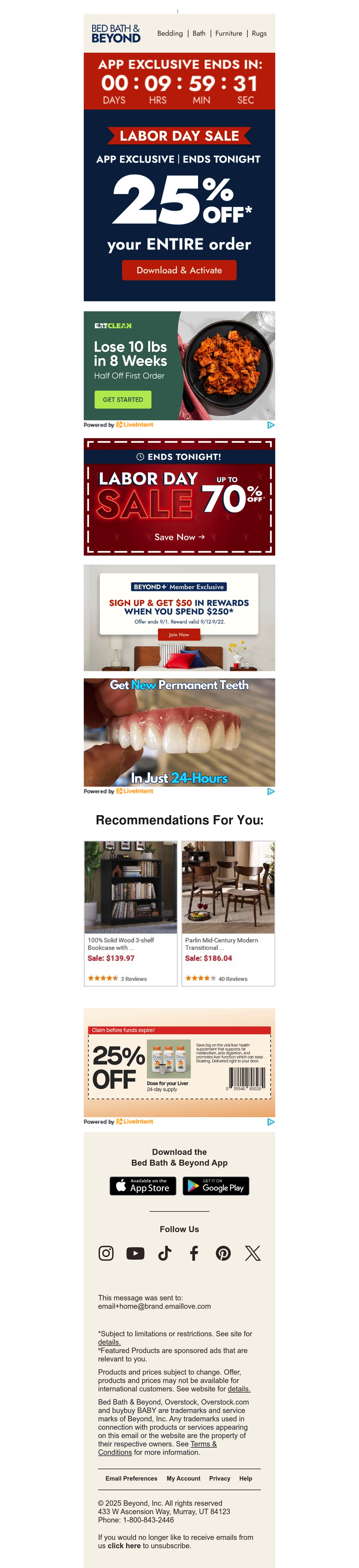
Task: Open the Rugs category link
Action: 259,34
